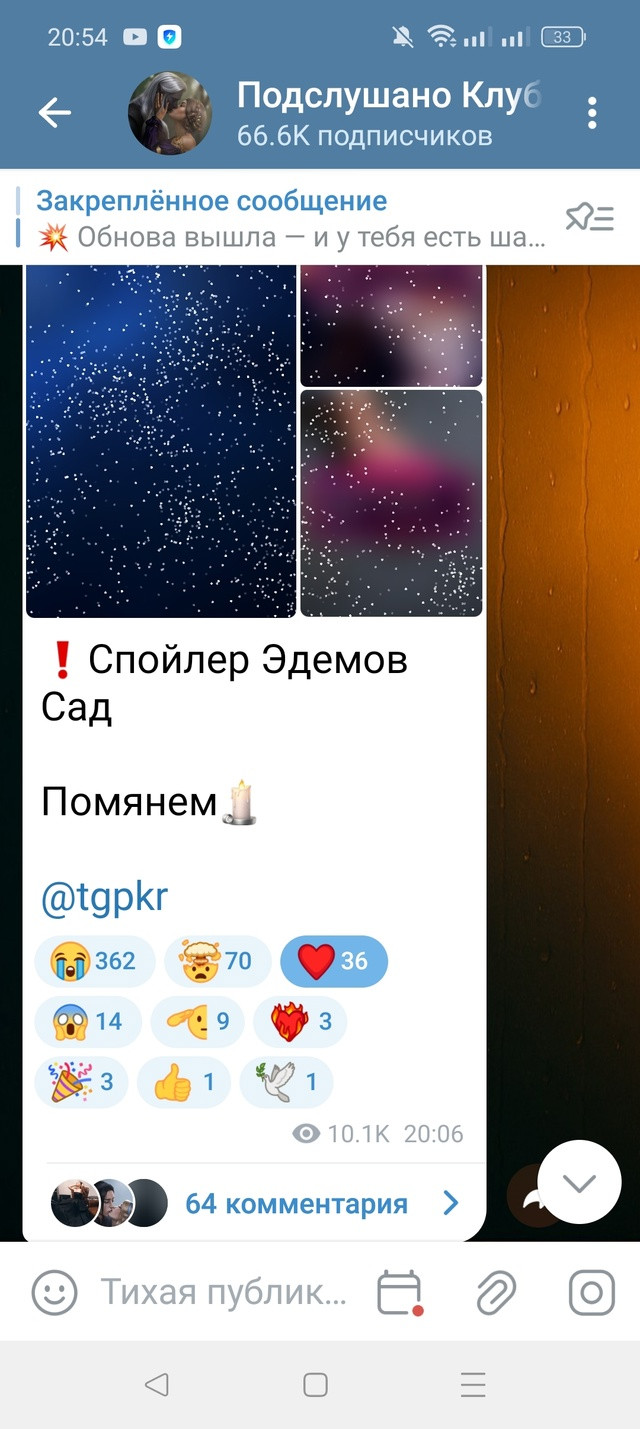Attach a file with the paperclip
The height and width of the screenshot is (1429, 640).
coord(495,1293)
